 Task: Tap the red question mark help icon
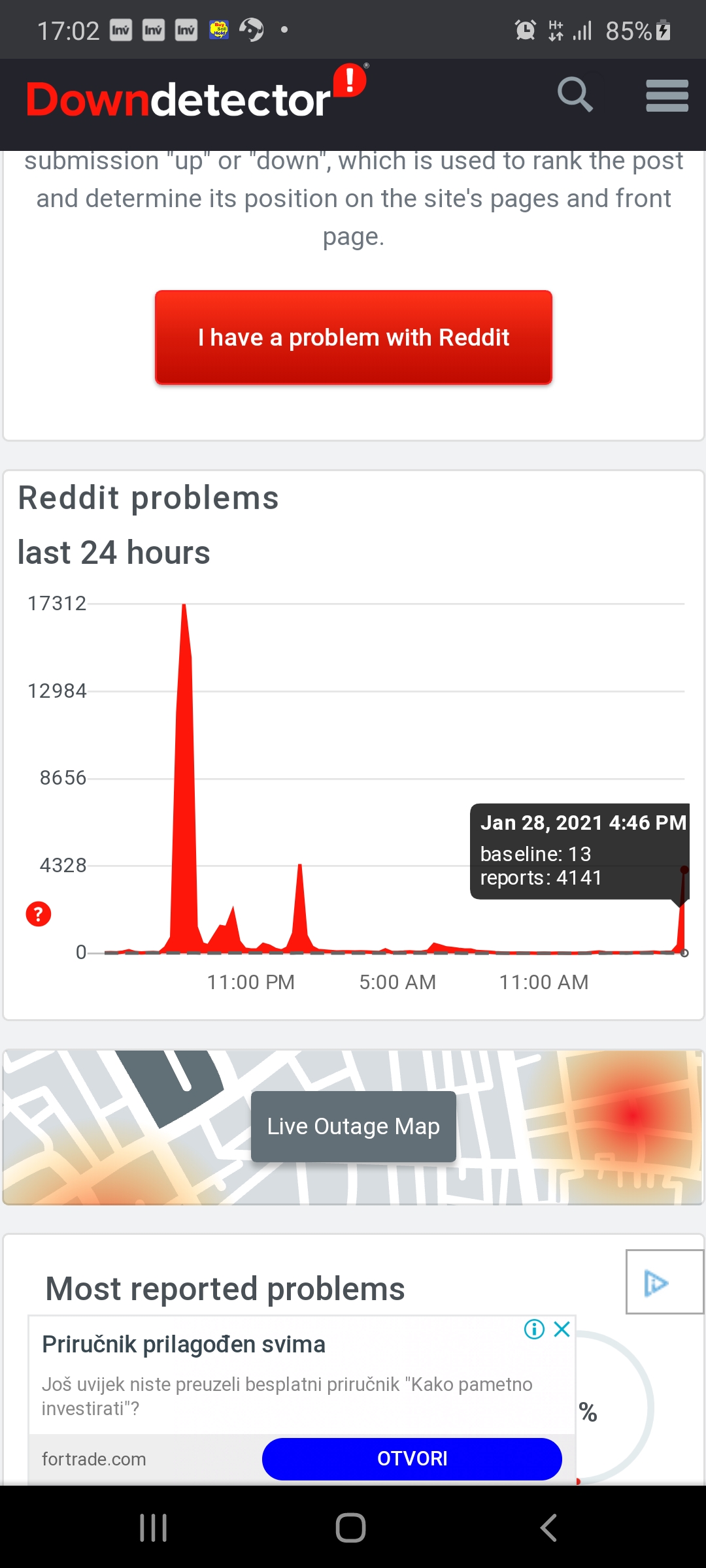(39, 913)
